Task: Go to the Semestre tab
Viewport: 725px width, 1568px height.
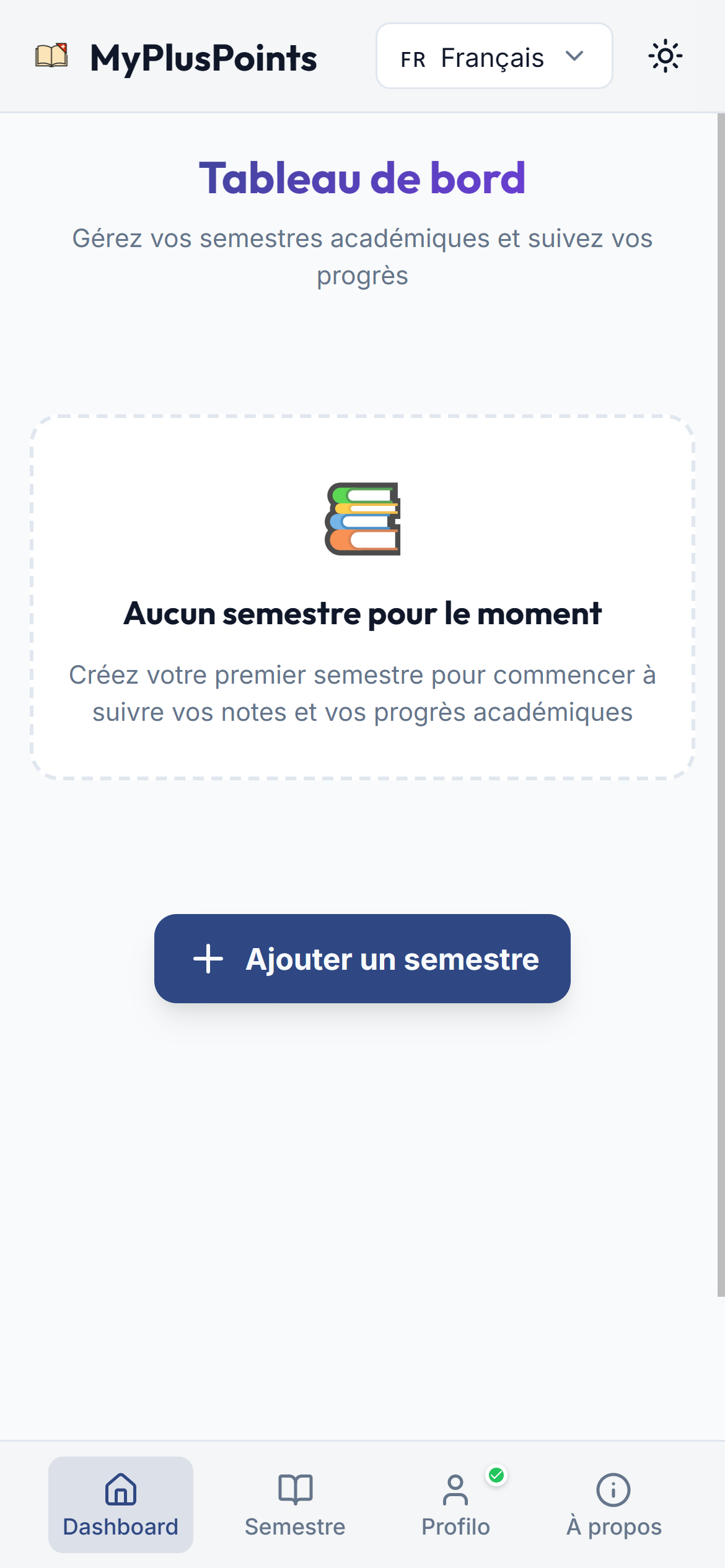Action: click(x=295, y=1504)
